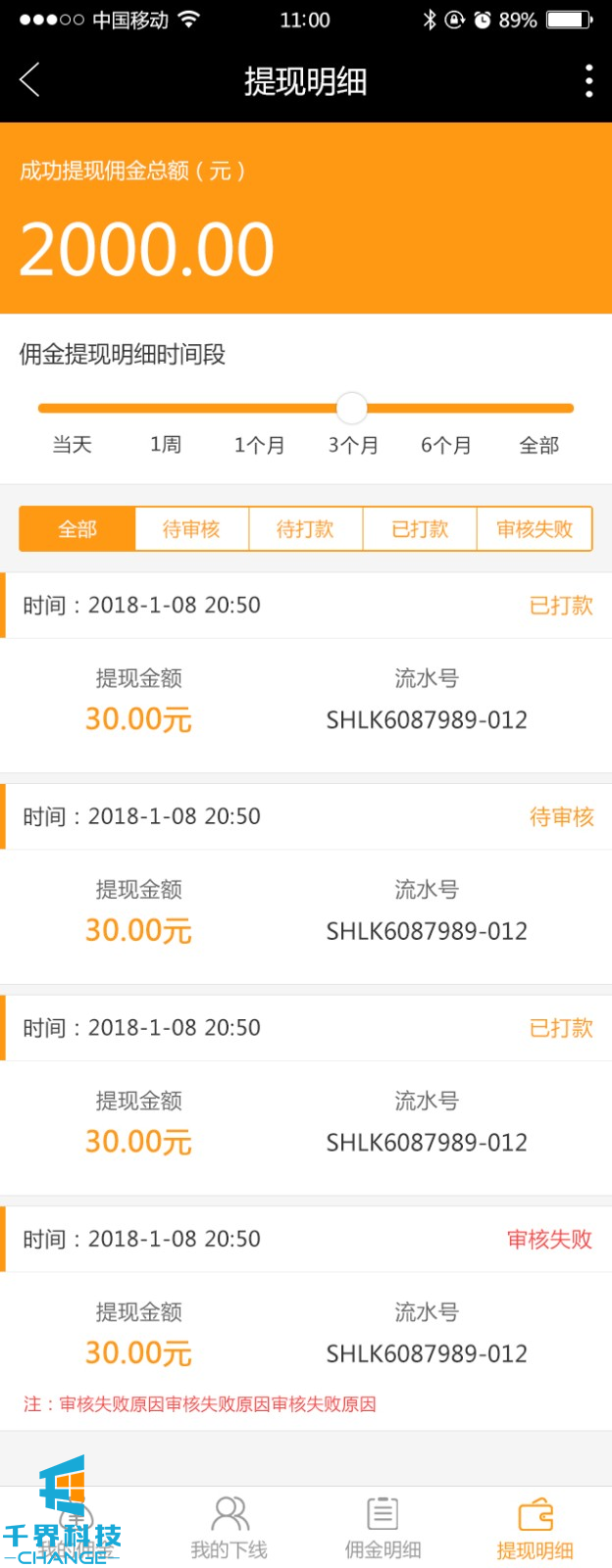Switch to the 待审核 filter tab

(191, 529)
